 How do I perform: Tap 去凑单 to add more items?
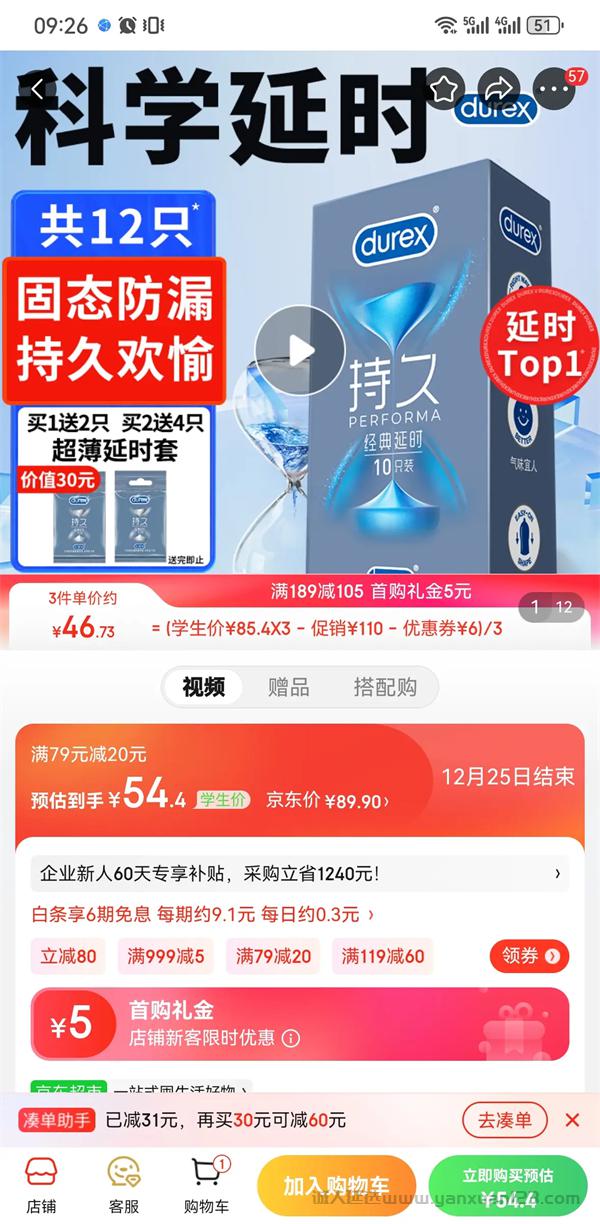coord(505,1120)
